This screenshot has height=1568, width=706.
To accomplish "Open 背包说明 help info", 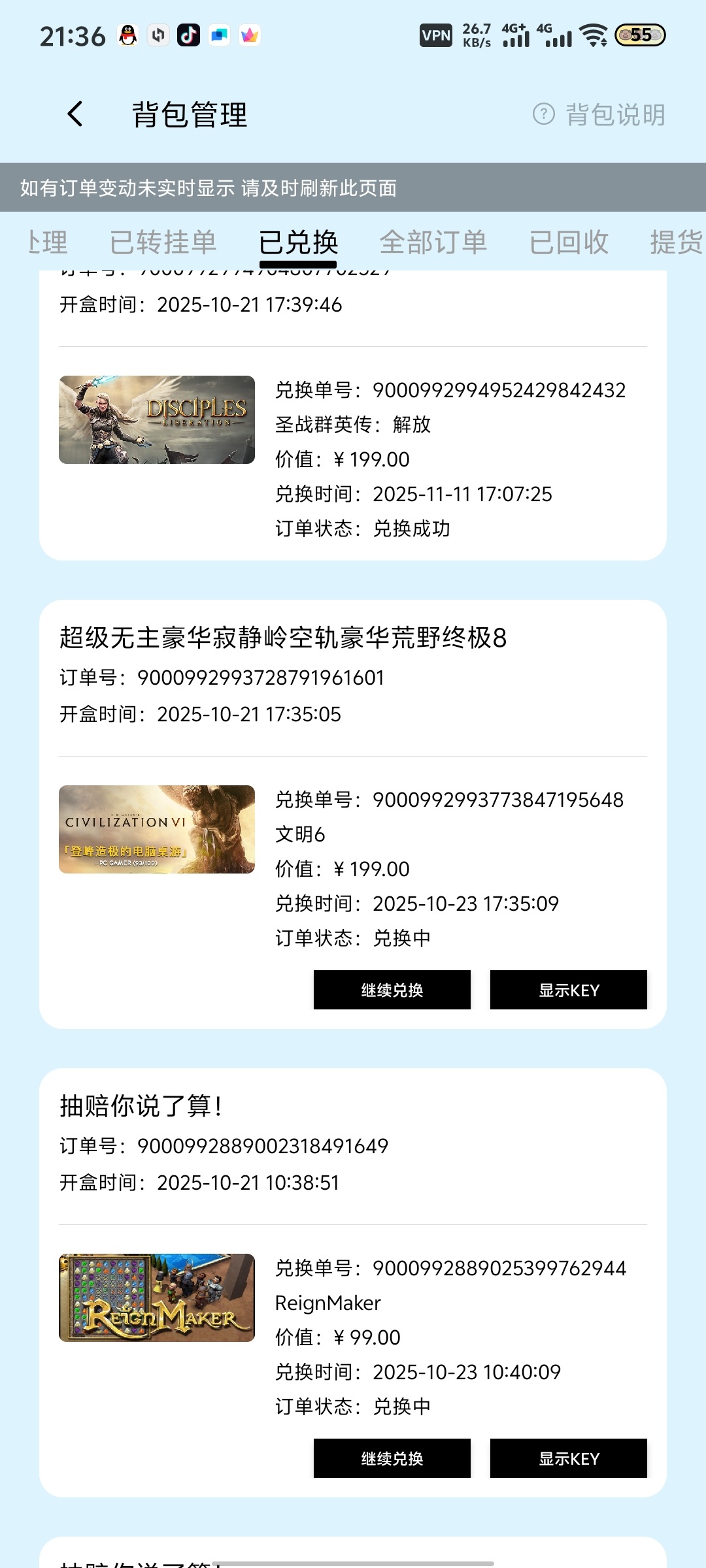I will pyautogui.click(x=599, y=114).
